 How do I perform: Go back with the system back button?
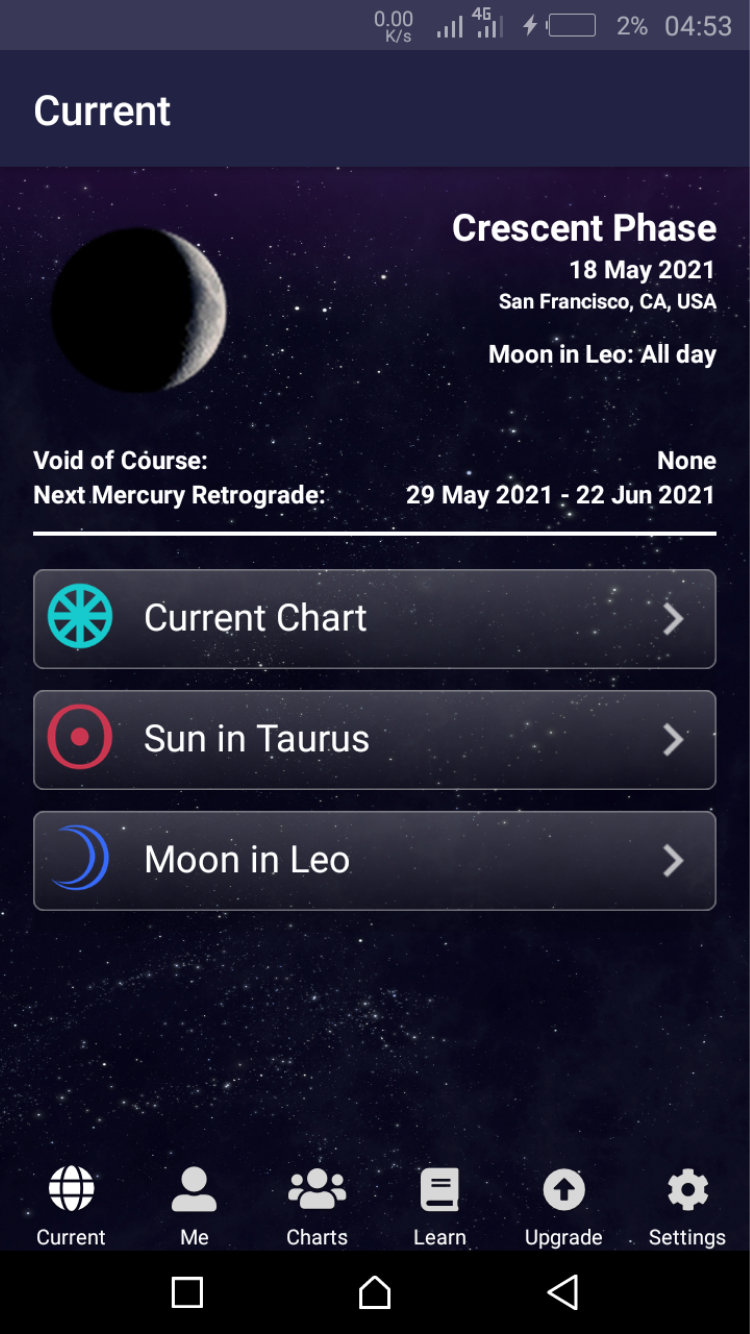coord(563,1292)
